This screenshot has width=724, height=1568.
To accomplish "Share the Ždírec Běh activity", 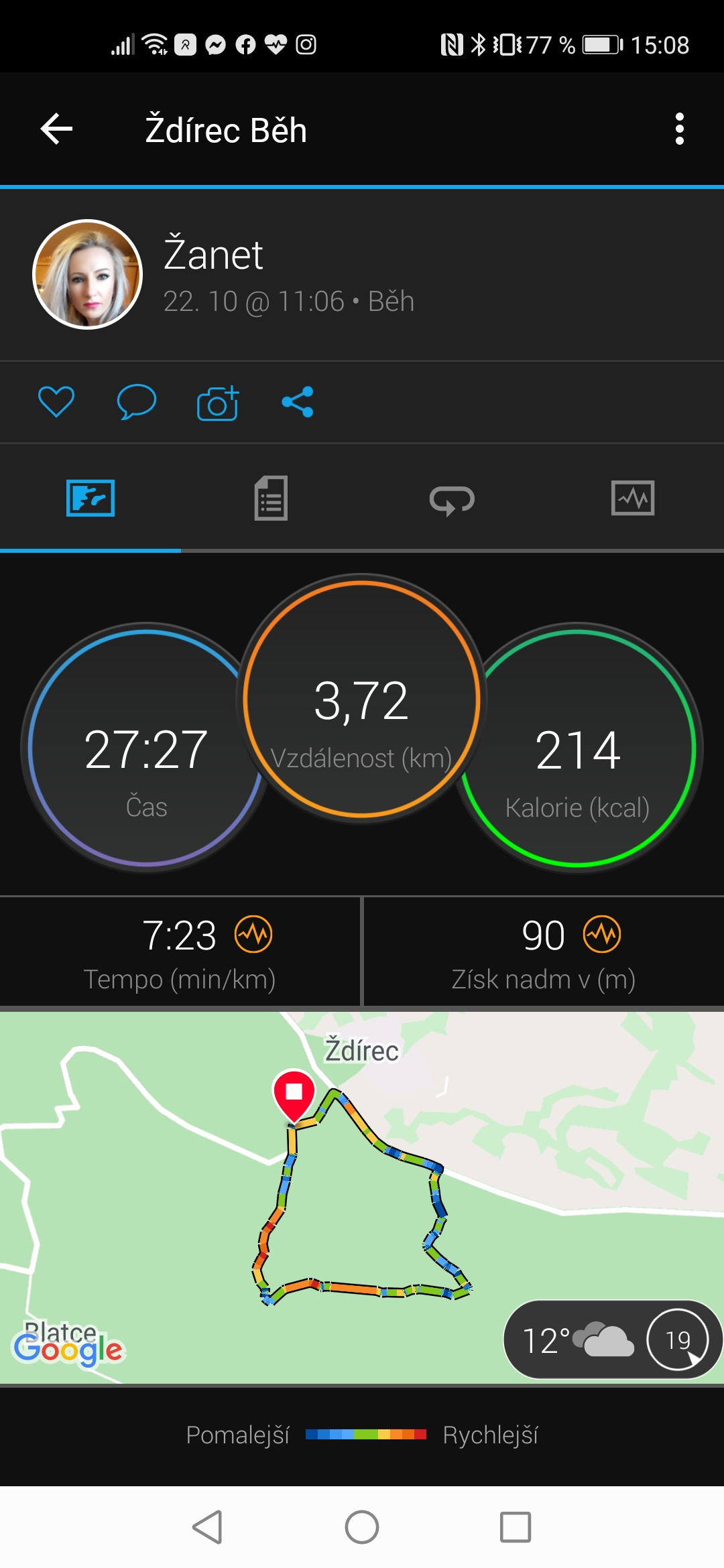I will [298, 402].
